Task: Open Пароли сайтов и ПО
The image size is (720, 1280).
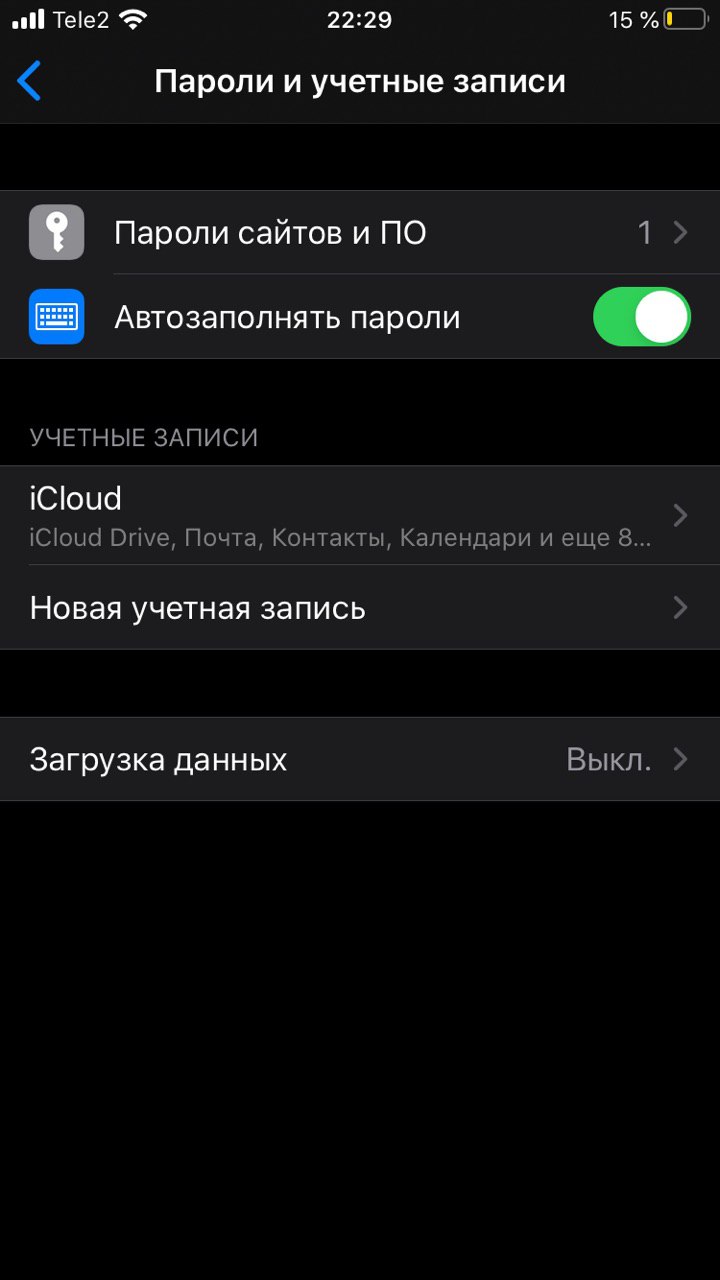Action: point(360,233)
